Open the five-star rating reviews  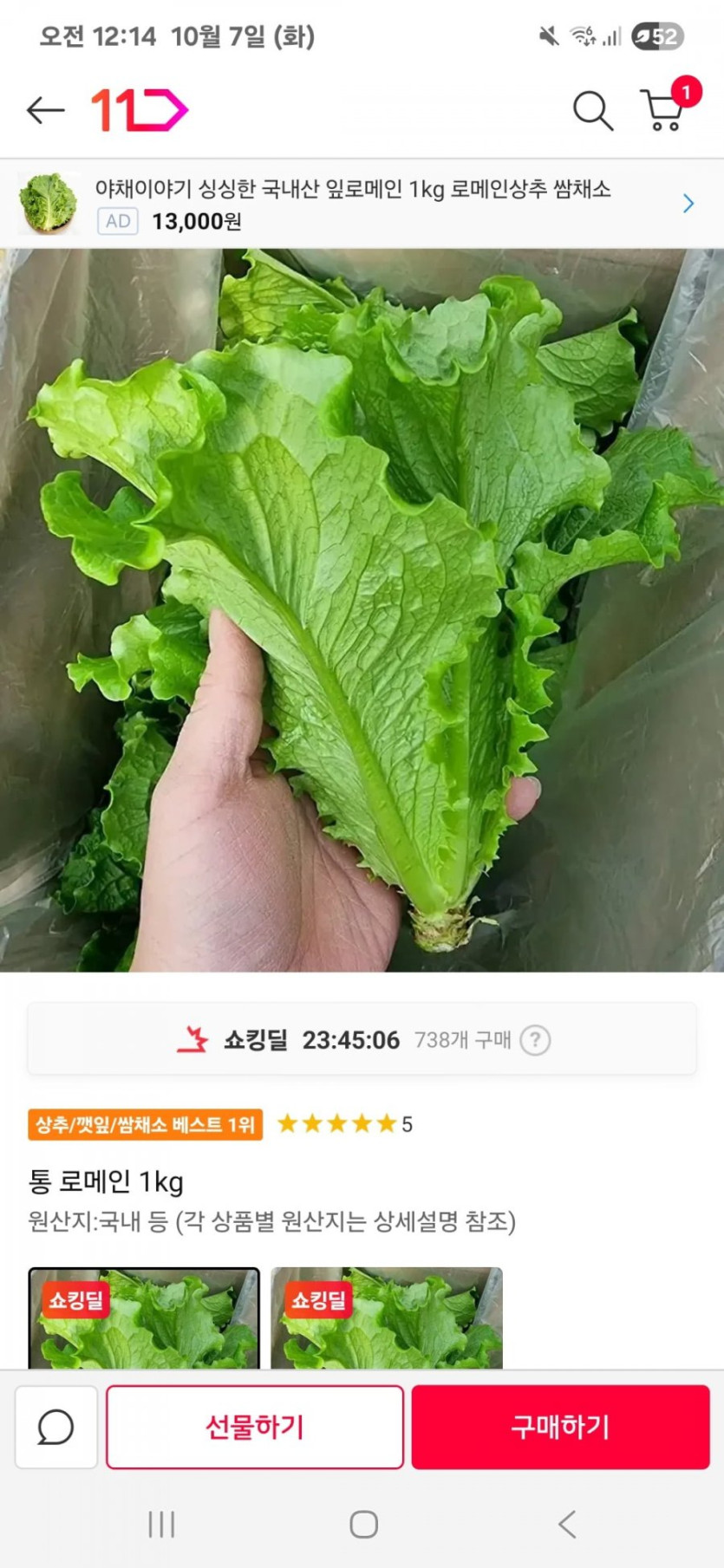pyautogui.click(x=344, y=1124)
